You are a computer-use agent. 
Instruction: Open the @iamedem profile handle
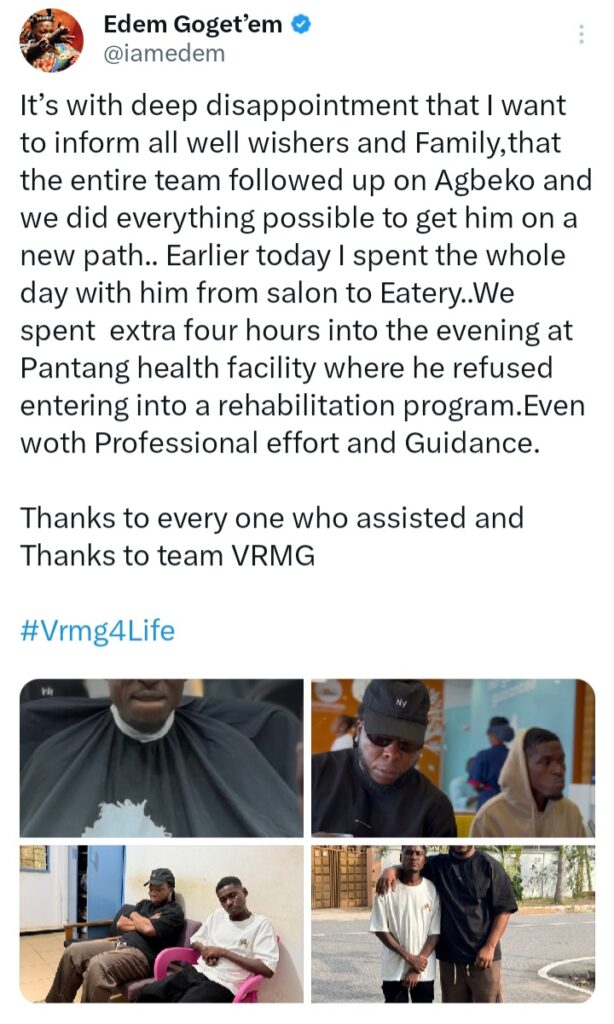coord(164,54)
